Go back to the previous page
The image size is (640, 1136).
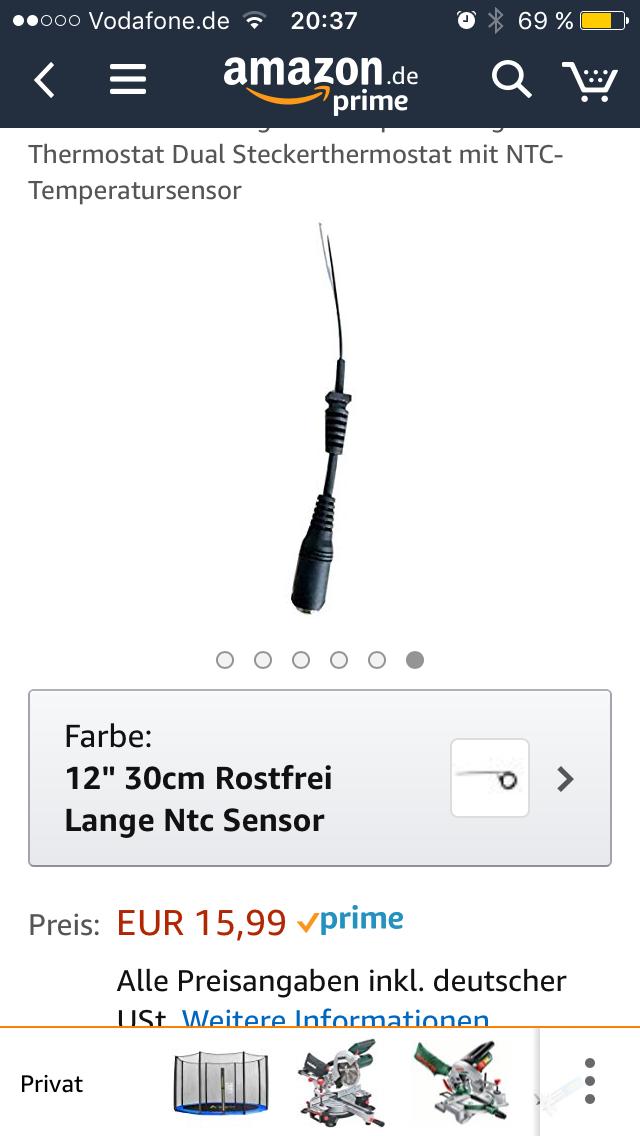tap(45, 80)
